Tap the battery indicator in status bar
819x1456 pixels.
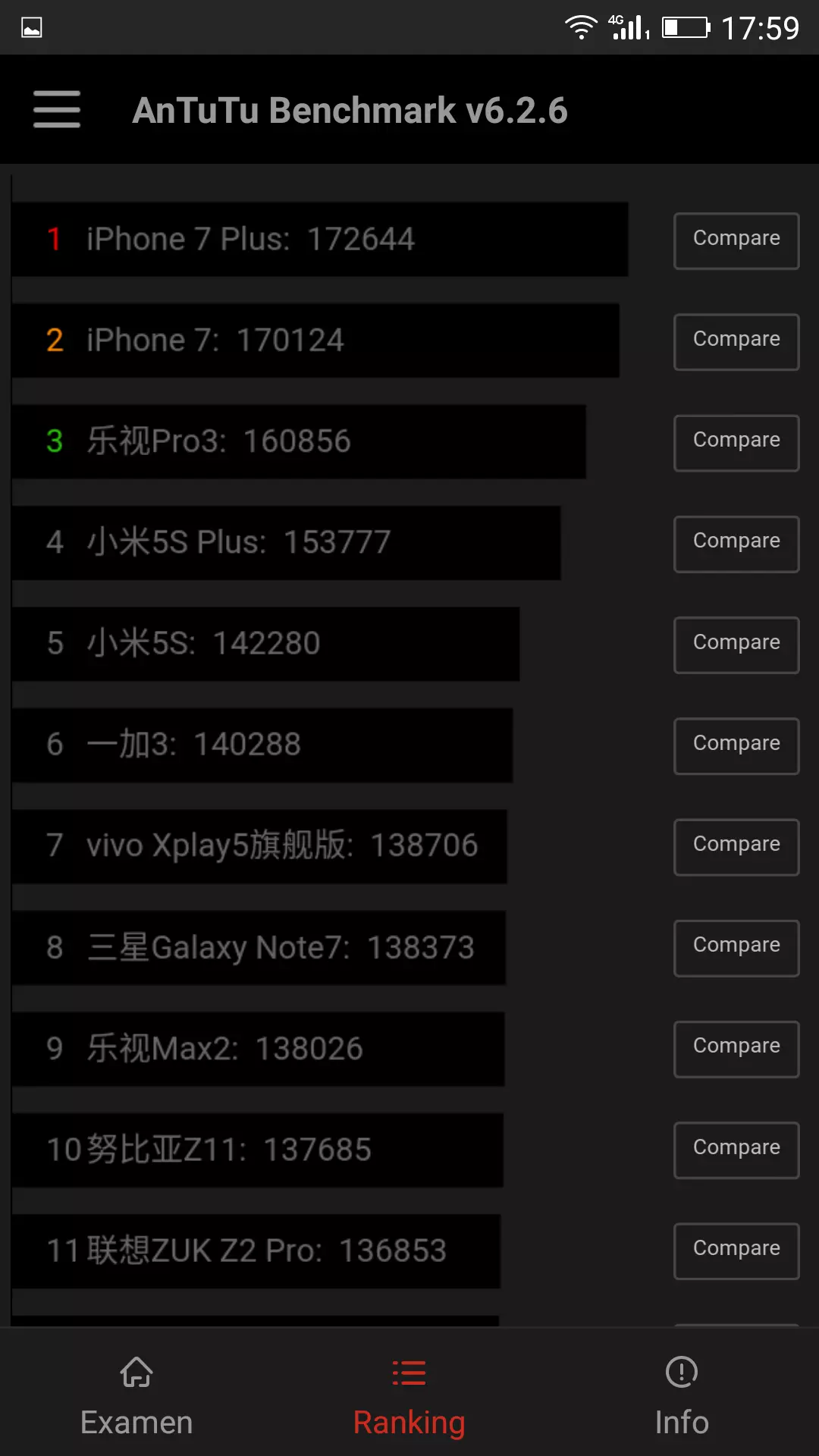tap(686, 27)
